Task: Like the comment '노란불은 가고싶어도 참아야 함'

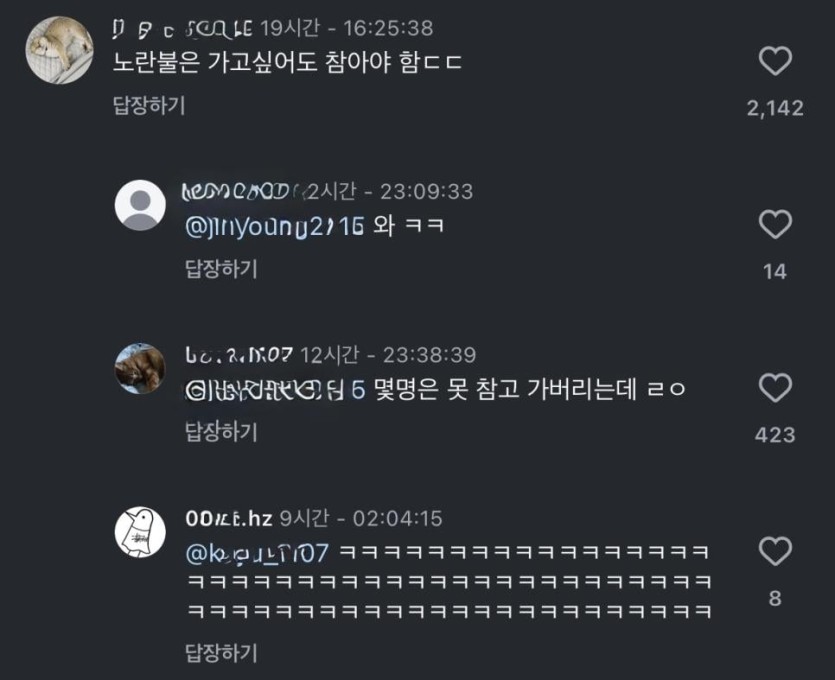Action: [775, 63]
